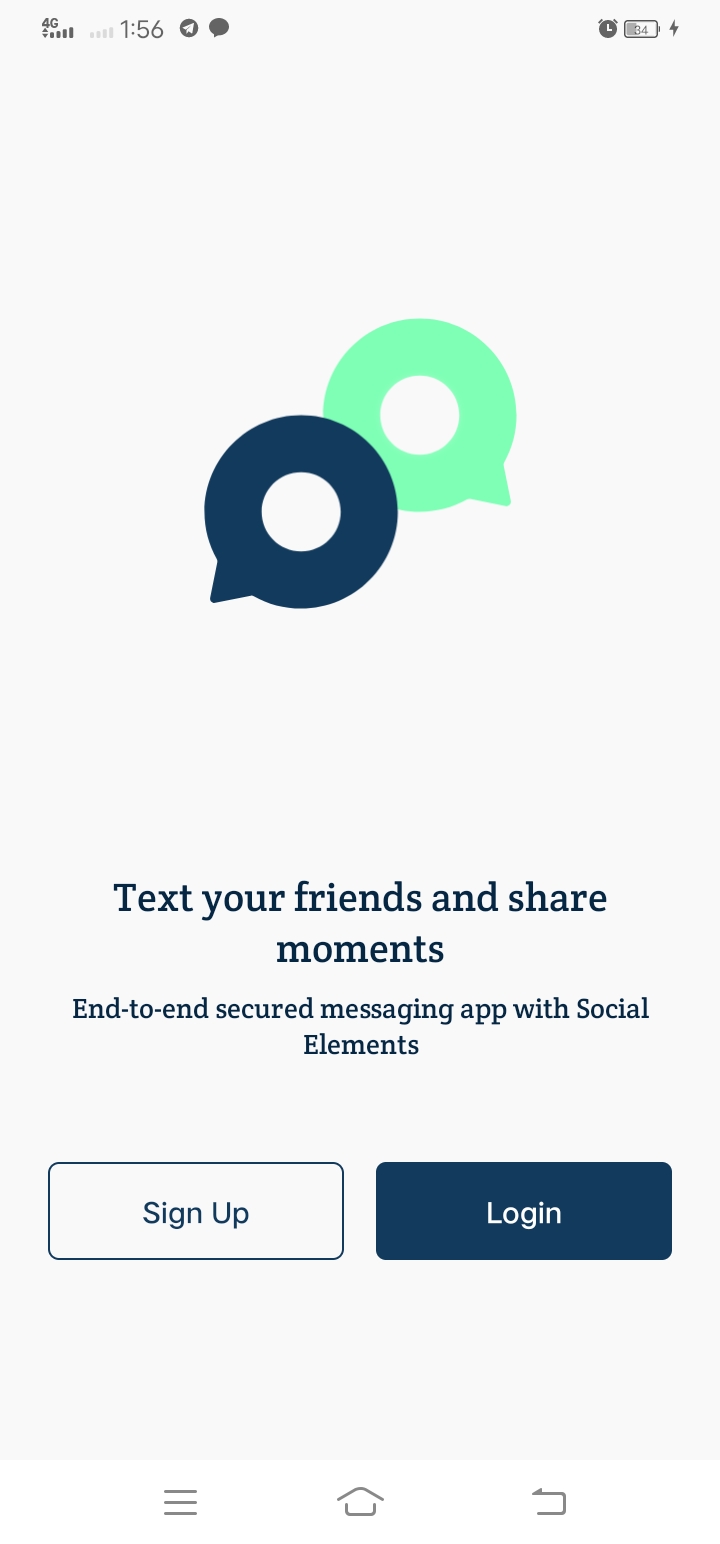Open the recent apps menu button
The image size is (720, 1544).
pyautogui.click(x=180, y=1501)
